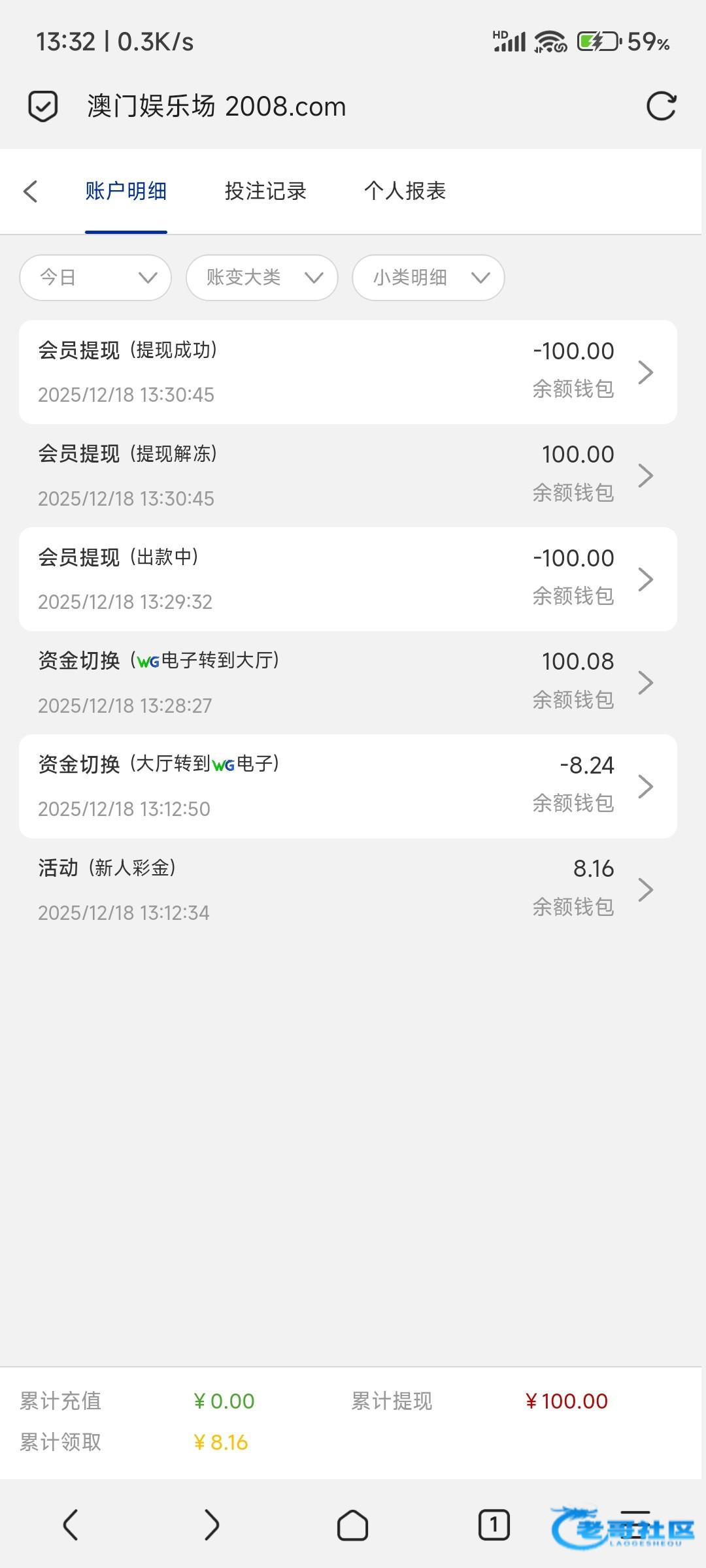Viewport: 706px width, 1568px height.
Task: Go back using the arrow beside 账户明细
Action: pyautogui.click(x=30, y=191)
